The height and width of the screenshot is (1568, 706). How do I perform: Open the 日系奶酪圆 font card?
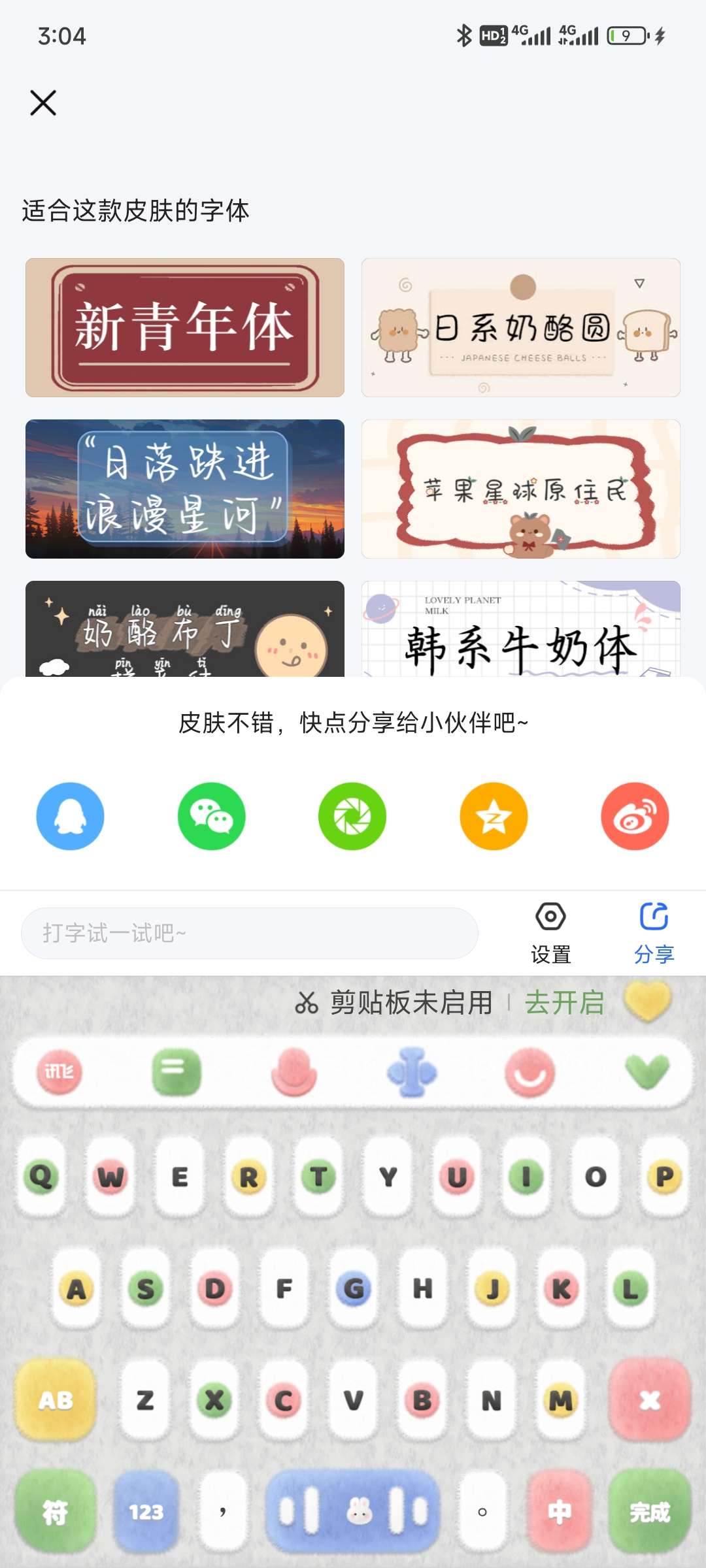tap(520, 327)
